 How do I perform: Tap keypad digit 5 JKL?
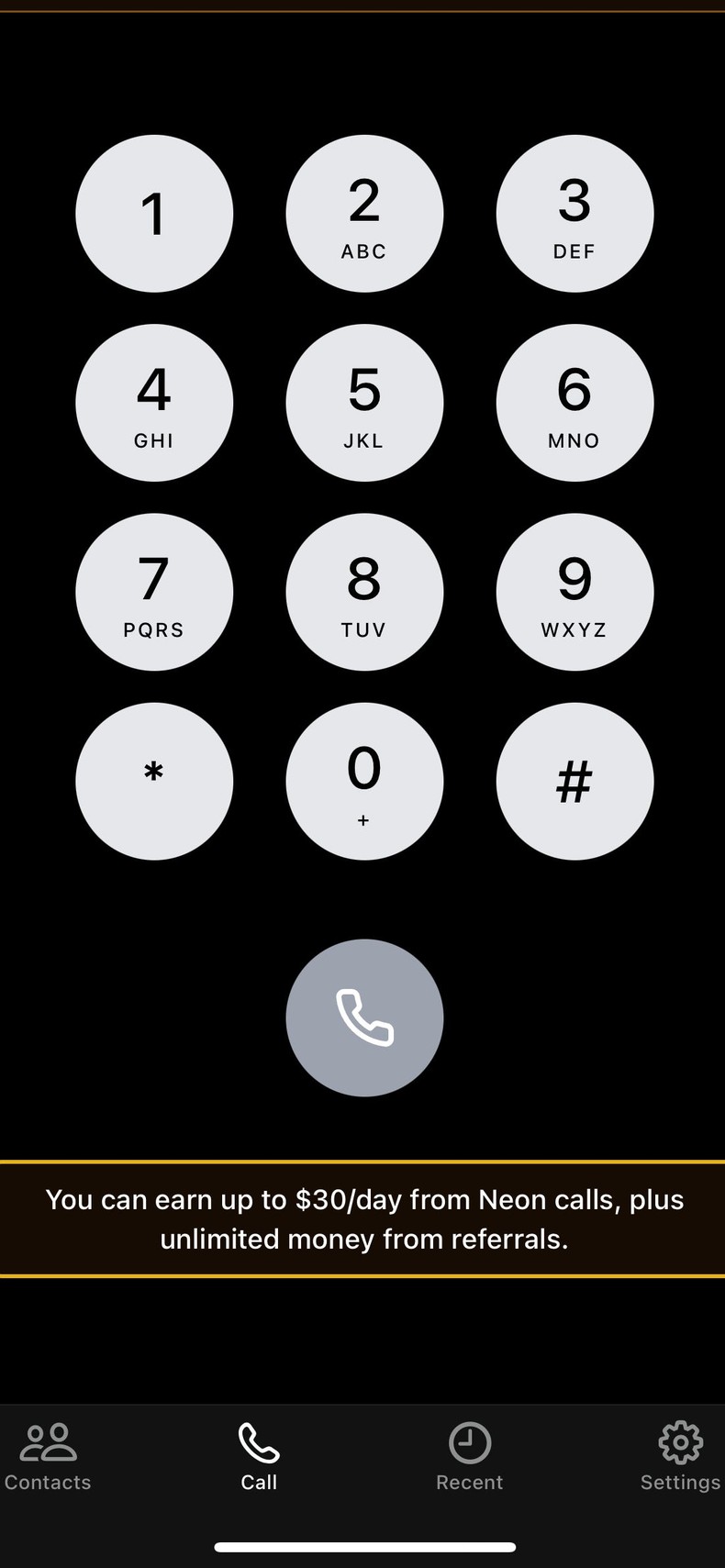[364, 402]
